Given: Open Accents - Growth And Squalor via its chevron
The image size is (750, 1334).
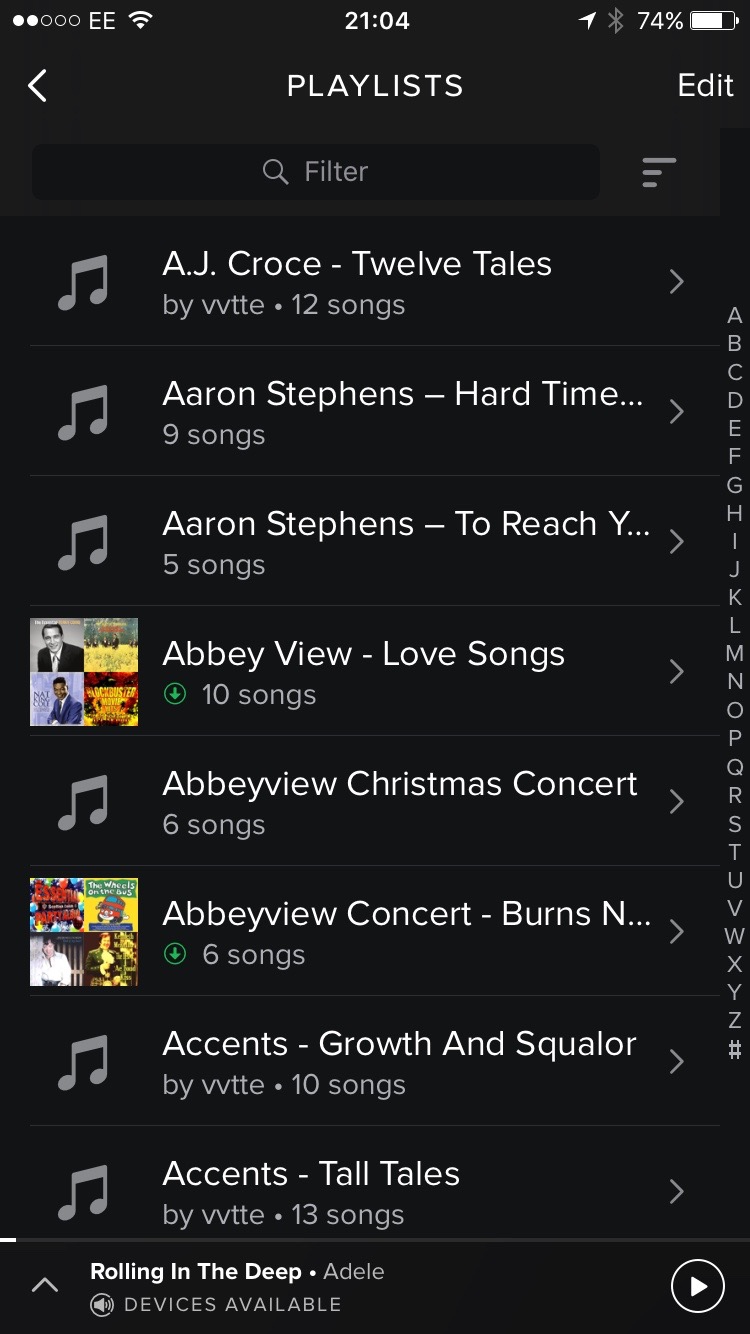Looking at the screenshot, I should (x=677, y=1061).
